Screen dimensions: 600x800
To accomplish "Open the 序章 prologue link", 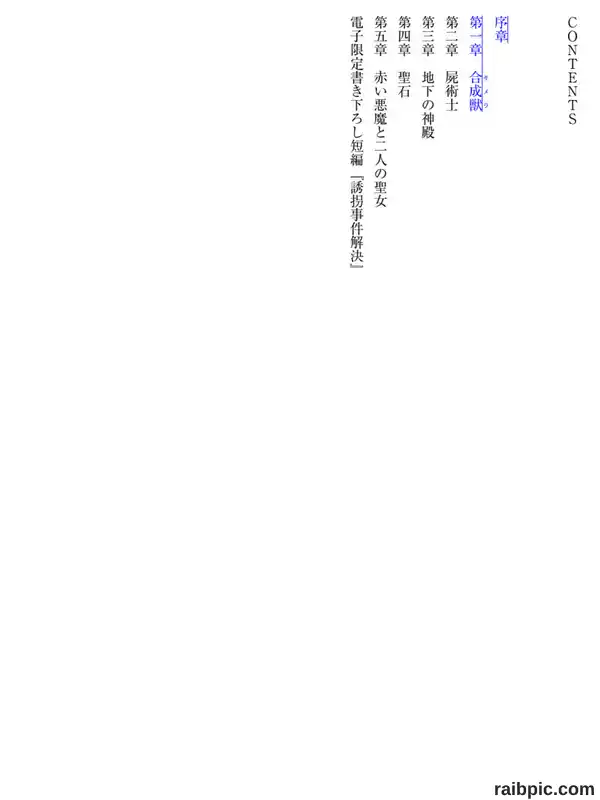I will point(501,30).
